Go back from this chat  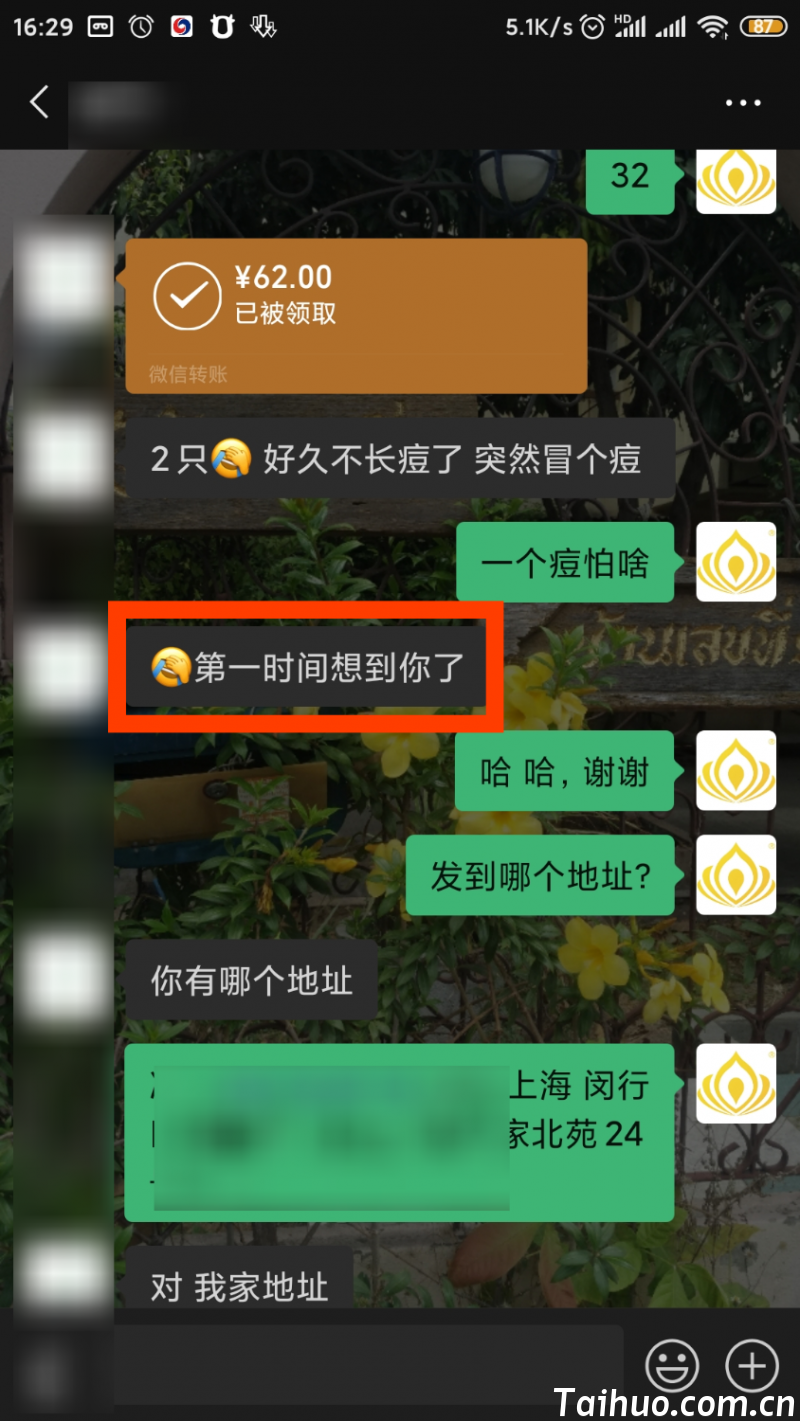[x=39, y=102]
